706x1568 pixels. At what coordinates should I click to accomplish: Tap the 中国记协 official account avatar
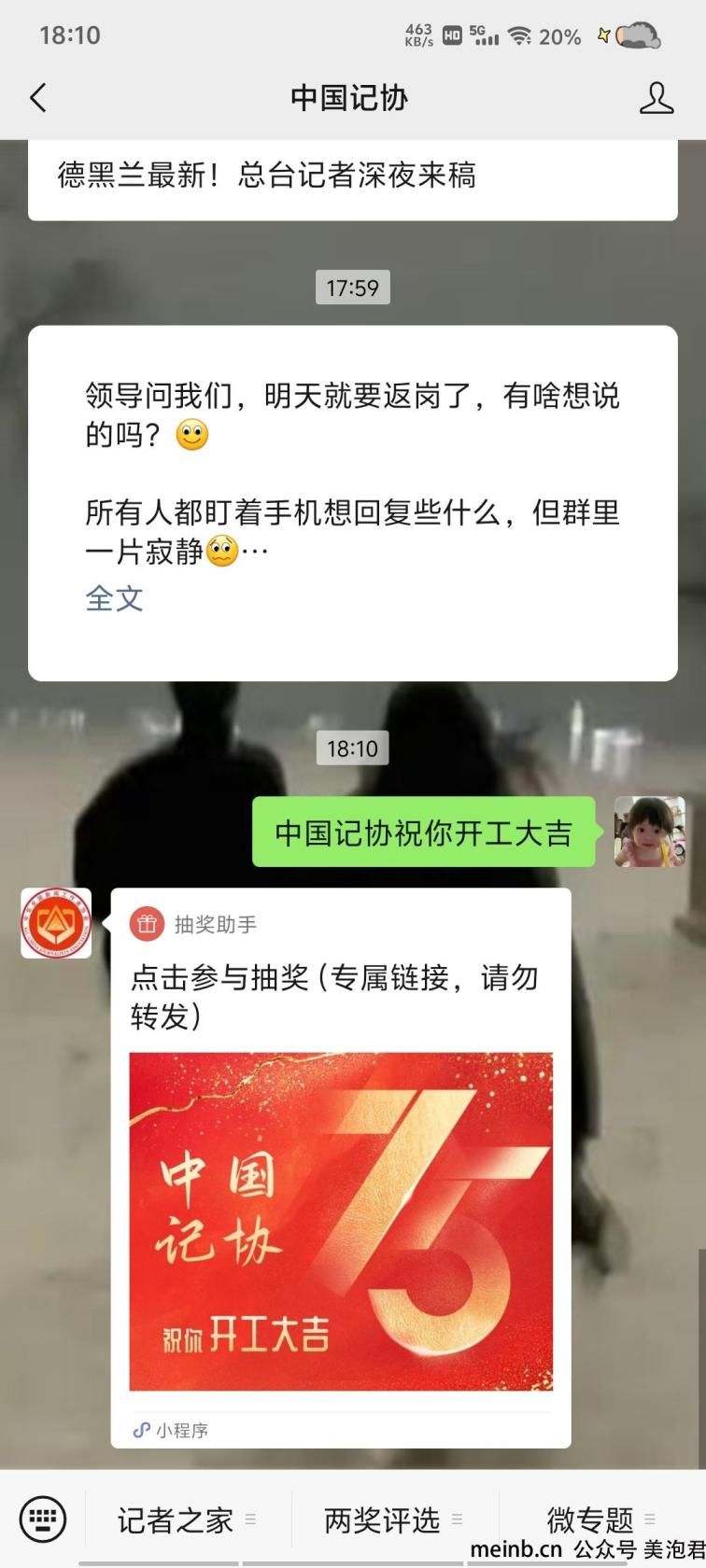tap(56, 923)
